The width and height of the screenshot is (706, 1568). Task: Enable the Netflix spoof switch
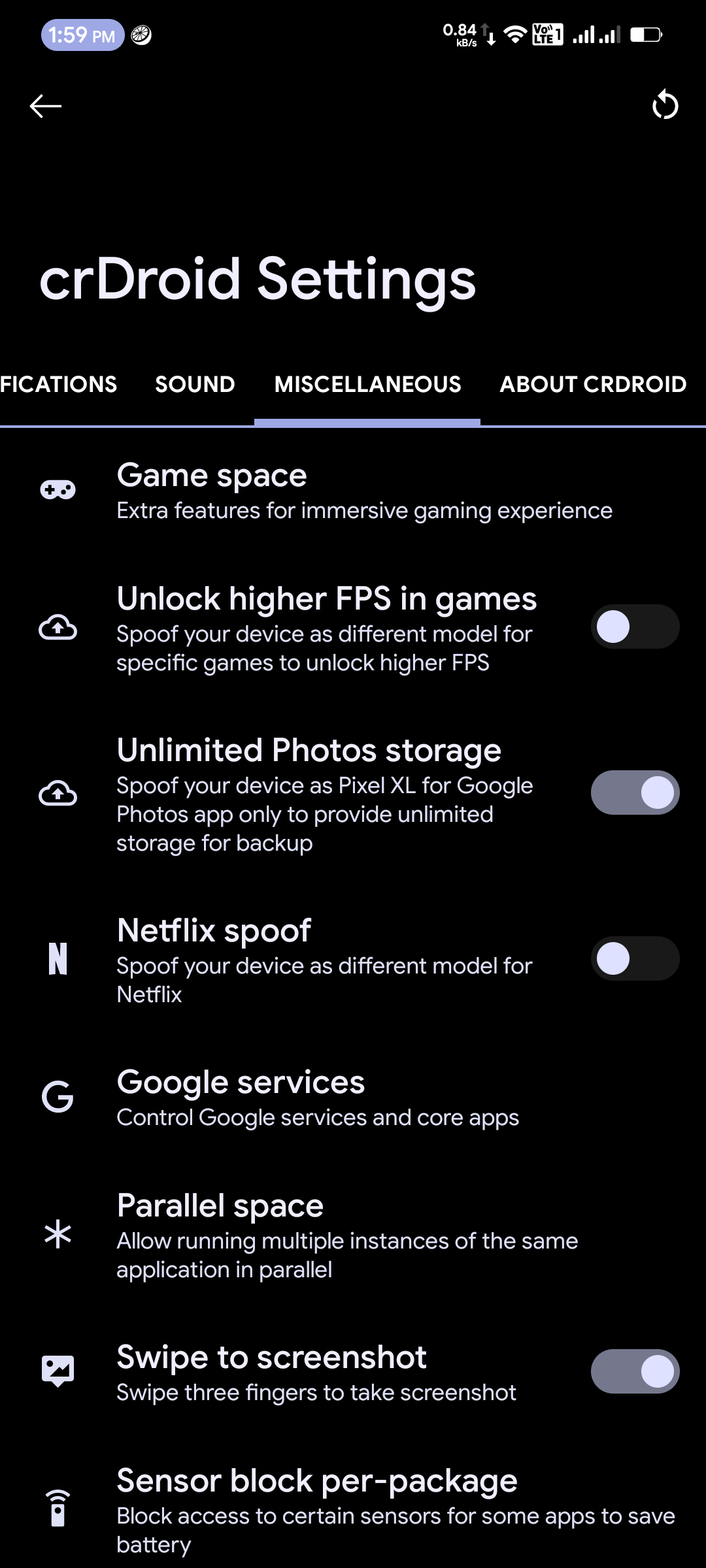point(635,959)
